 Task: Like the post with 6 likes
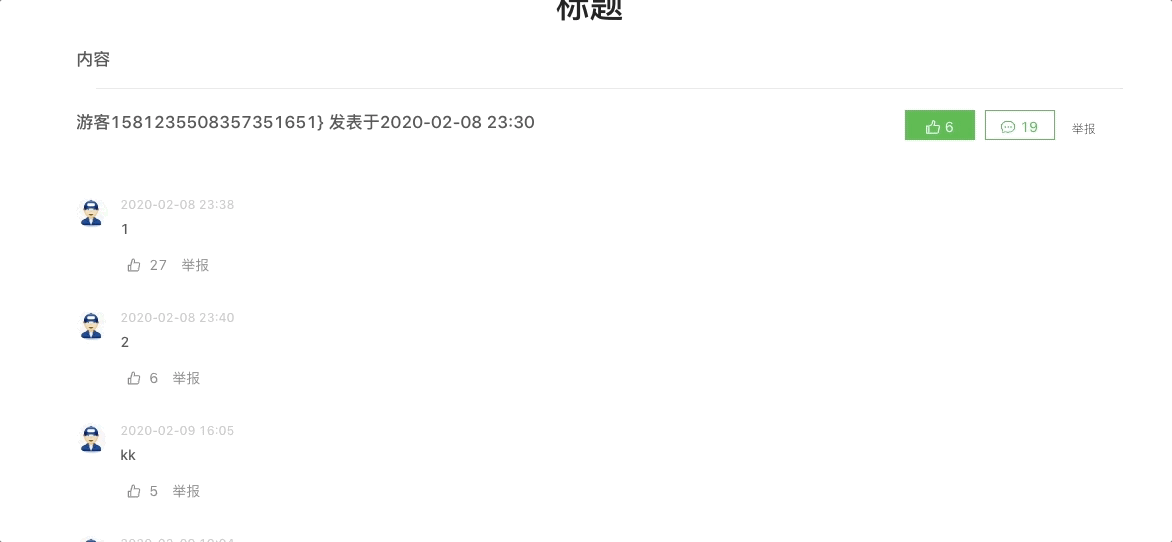coord(939,126)
